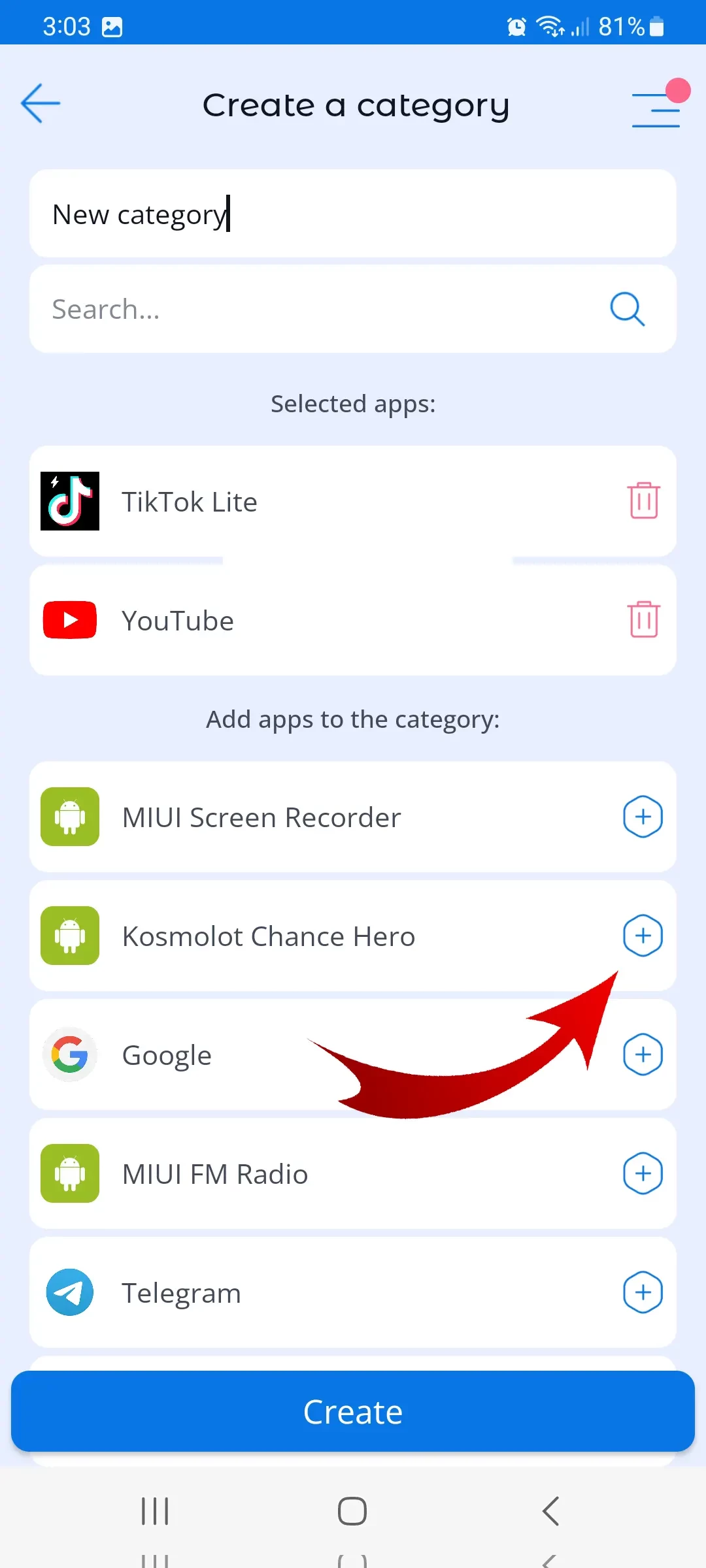Viewport: 706px width, 1568px height.
Task: Add MIUI FM Radio to the category
Action: click(x=643, y=1173)
